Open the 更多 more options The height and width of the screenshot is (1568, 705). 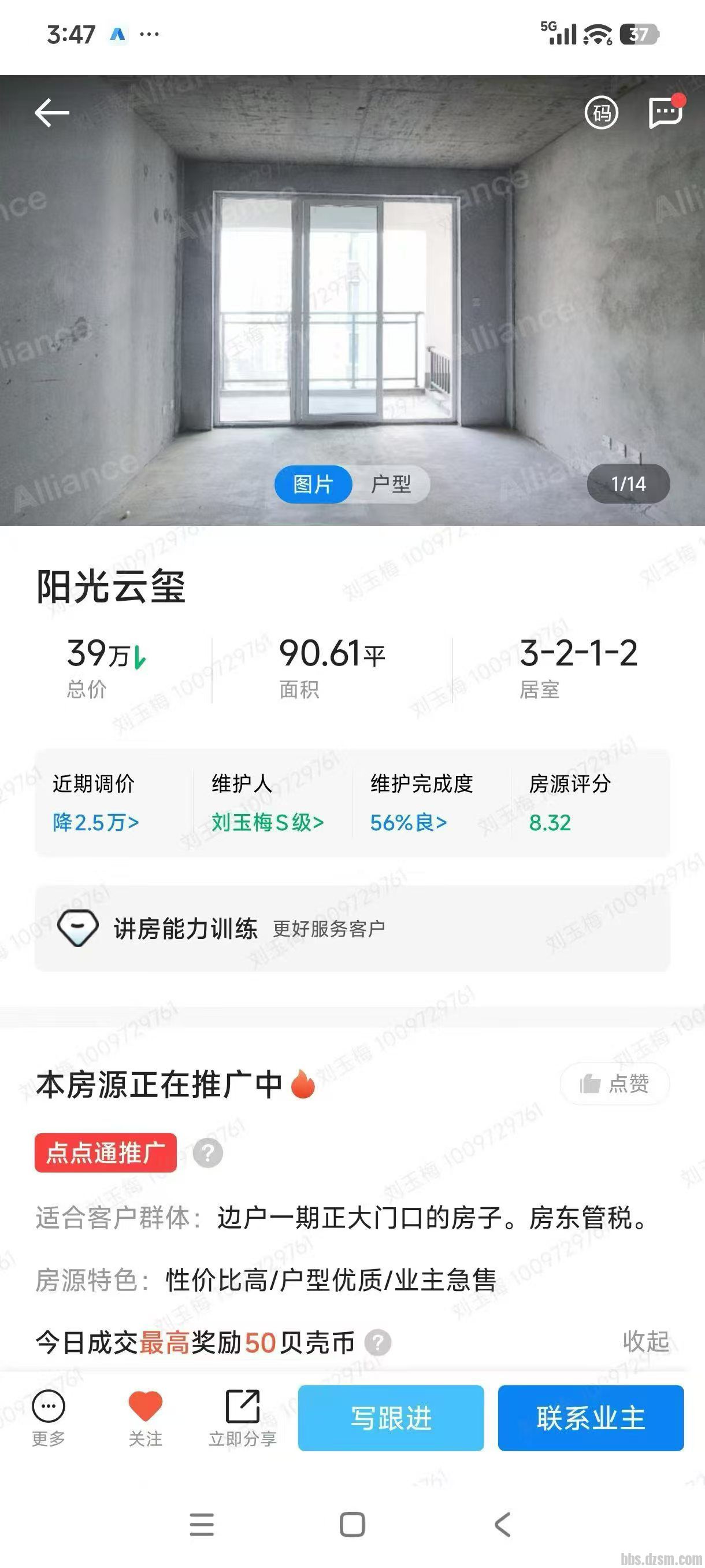pyautogui.click(x=48, y=1418)
